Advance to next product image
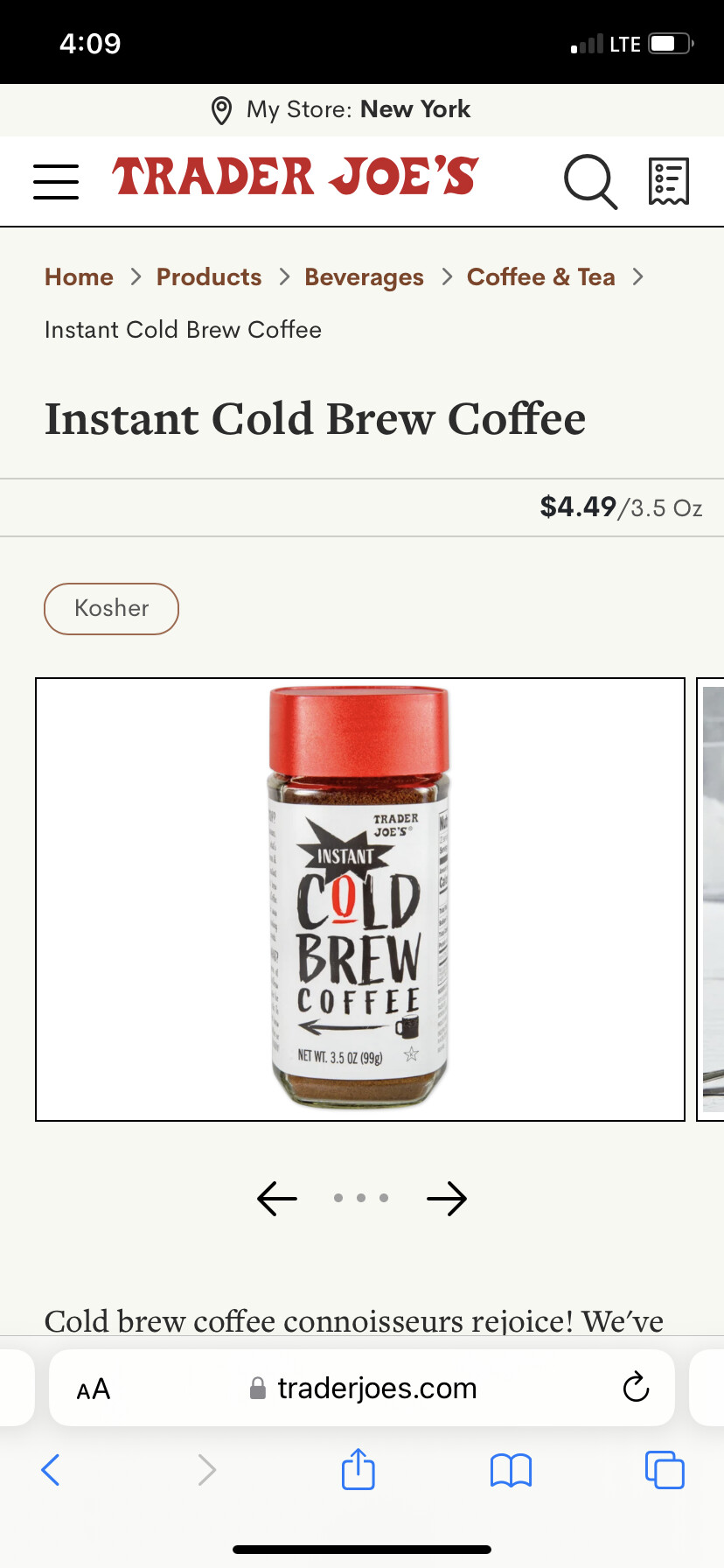This screenshot has height=1568, width=724. click(447, 1199)
